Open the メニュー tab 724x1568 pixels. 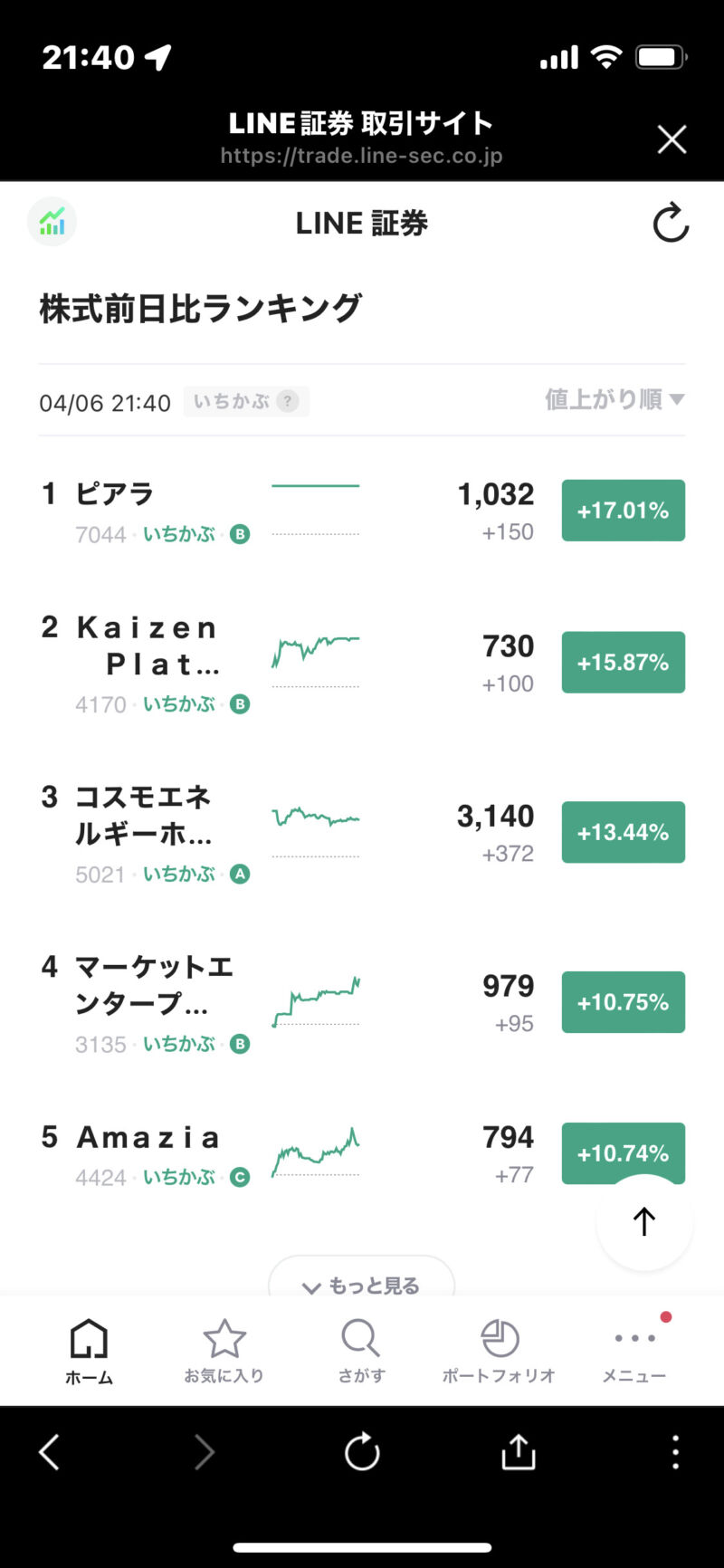pos(634,1351)
